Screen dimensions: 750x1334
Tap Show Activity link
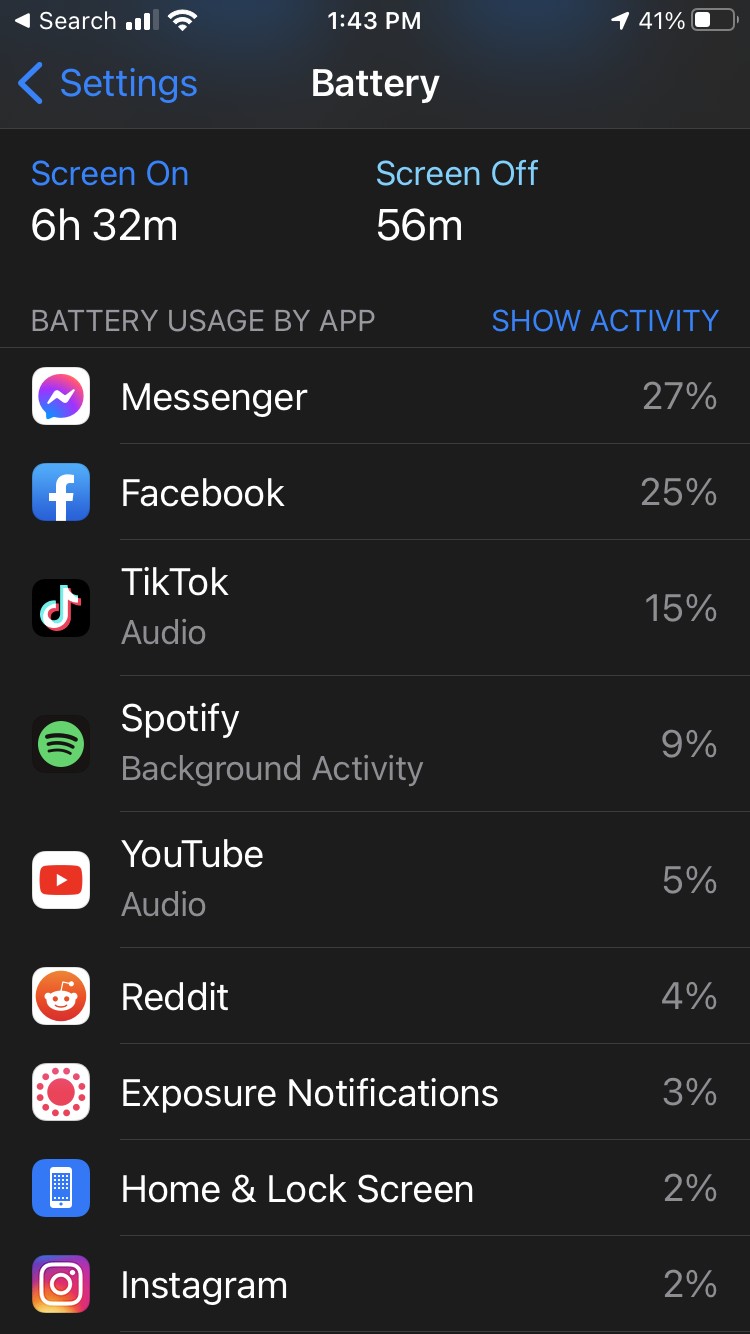[605, 321]
